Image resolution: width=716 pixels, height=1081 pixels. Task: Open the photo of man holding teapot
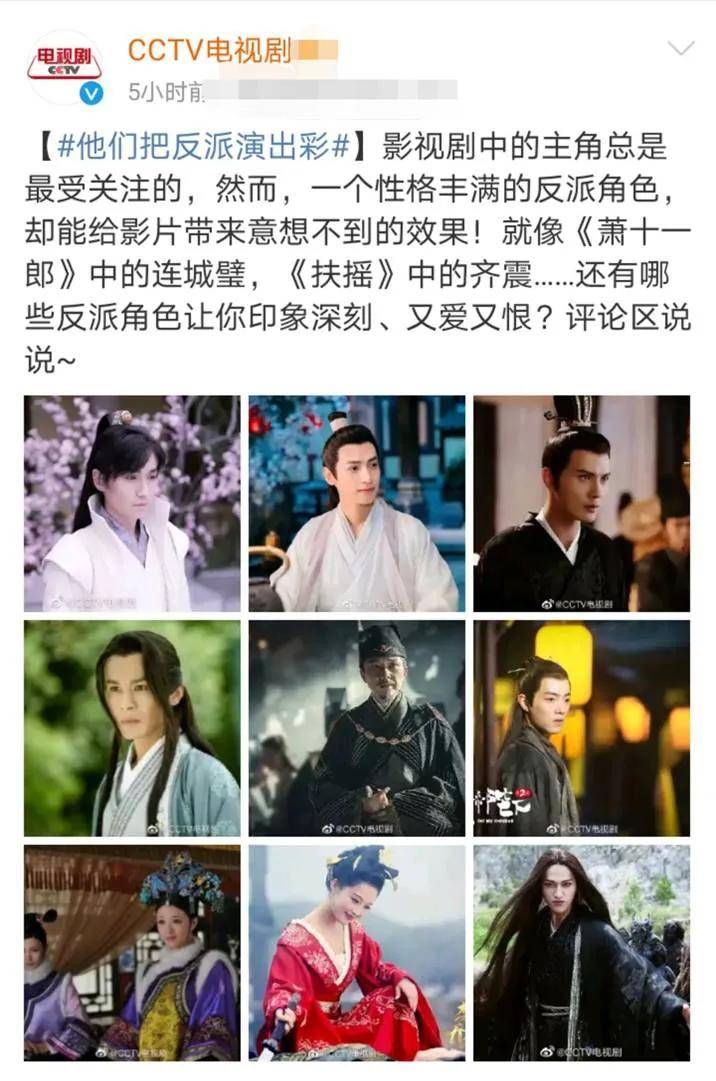click(x=357, y=503)
